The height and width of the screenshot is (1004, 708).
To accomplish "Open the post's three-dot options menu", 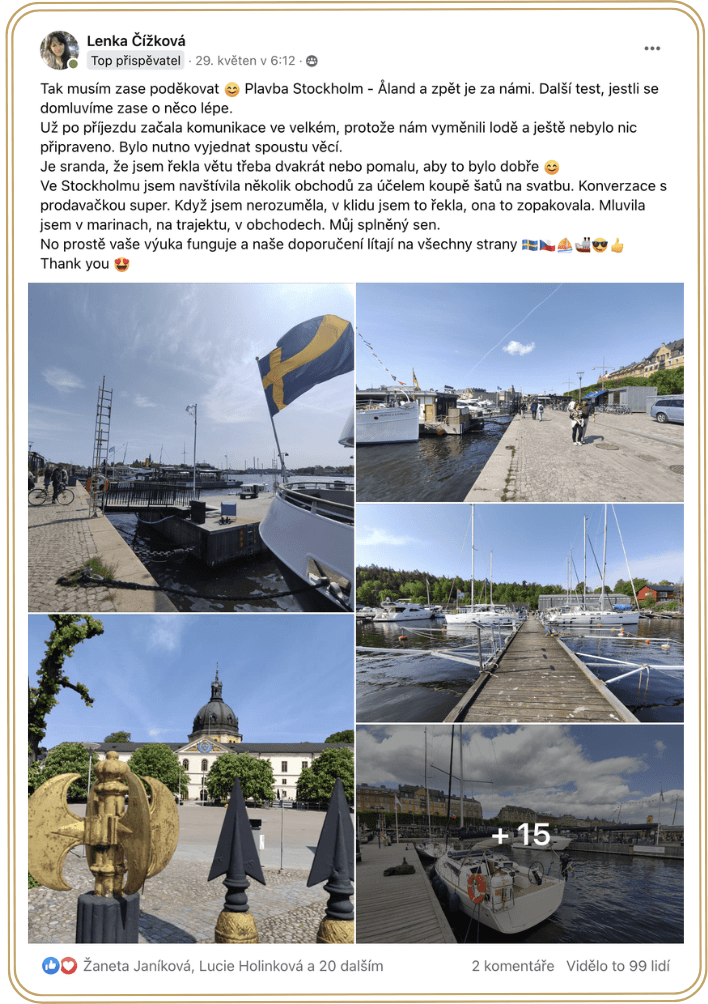I will (x=652, y=48).
